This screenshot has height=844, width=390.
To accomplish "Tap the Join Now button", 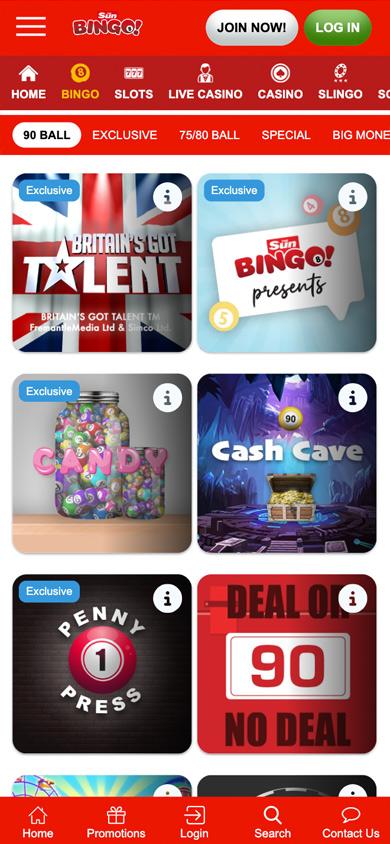I will [252, 27].
